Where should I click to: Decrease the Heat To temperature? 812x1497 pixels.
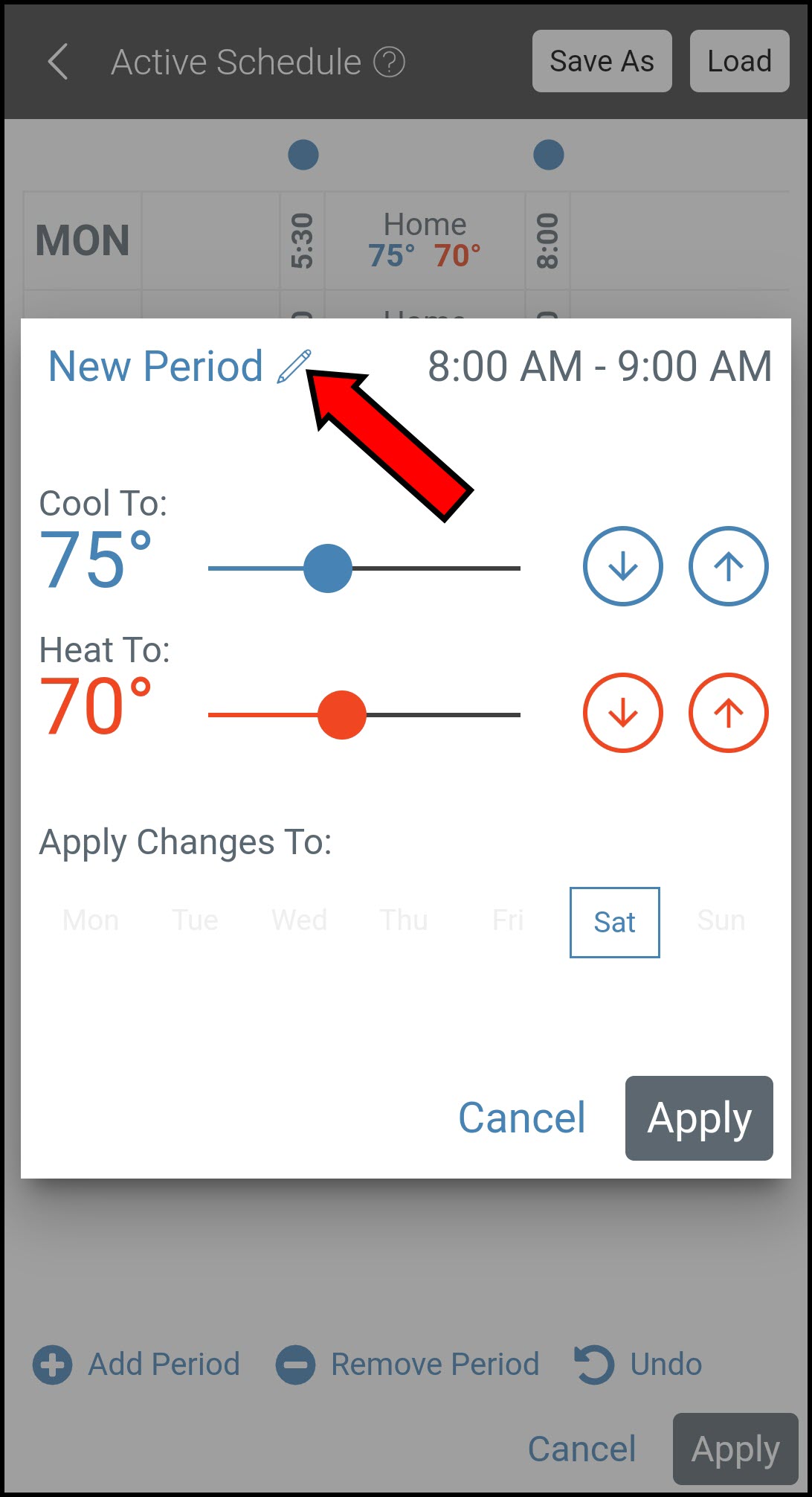622,713
